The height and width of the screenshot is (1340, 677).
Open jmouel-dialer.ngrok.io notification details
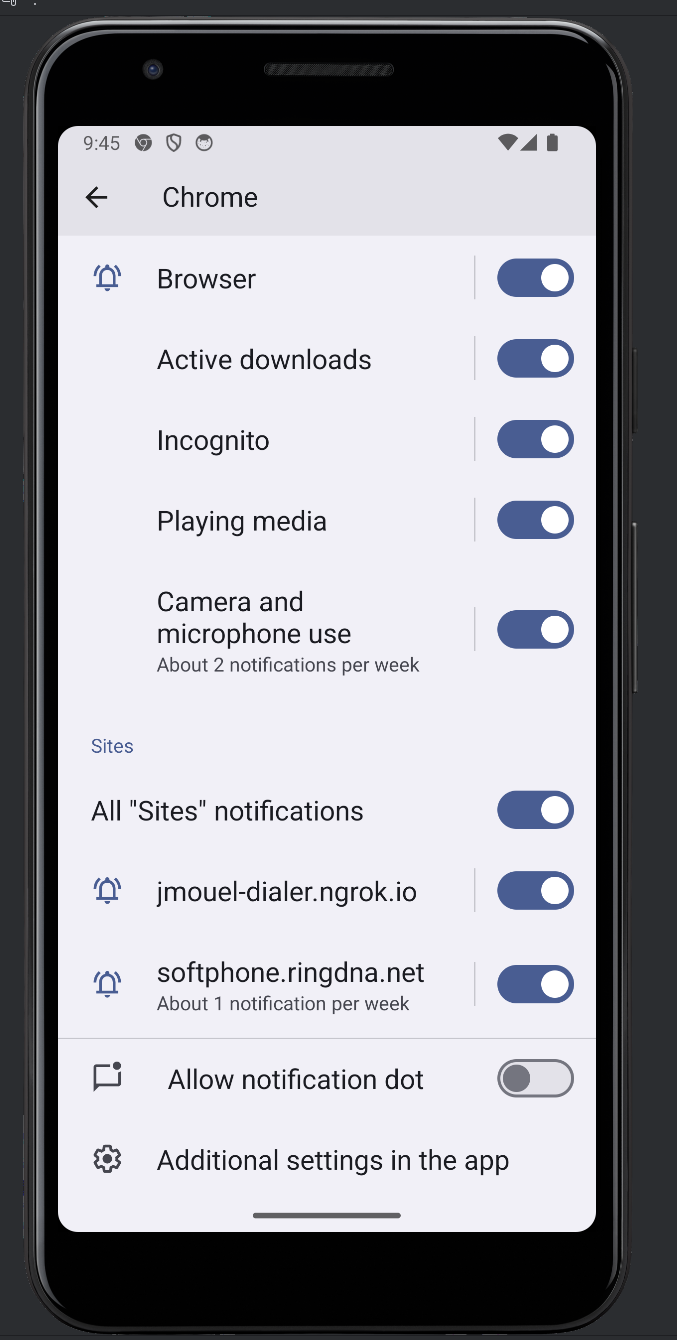[286, 891]
